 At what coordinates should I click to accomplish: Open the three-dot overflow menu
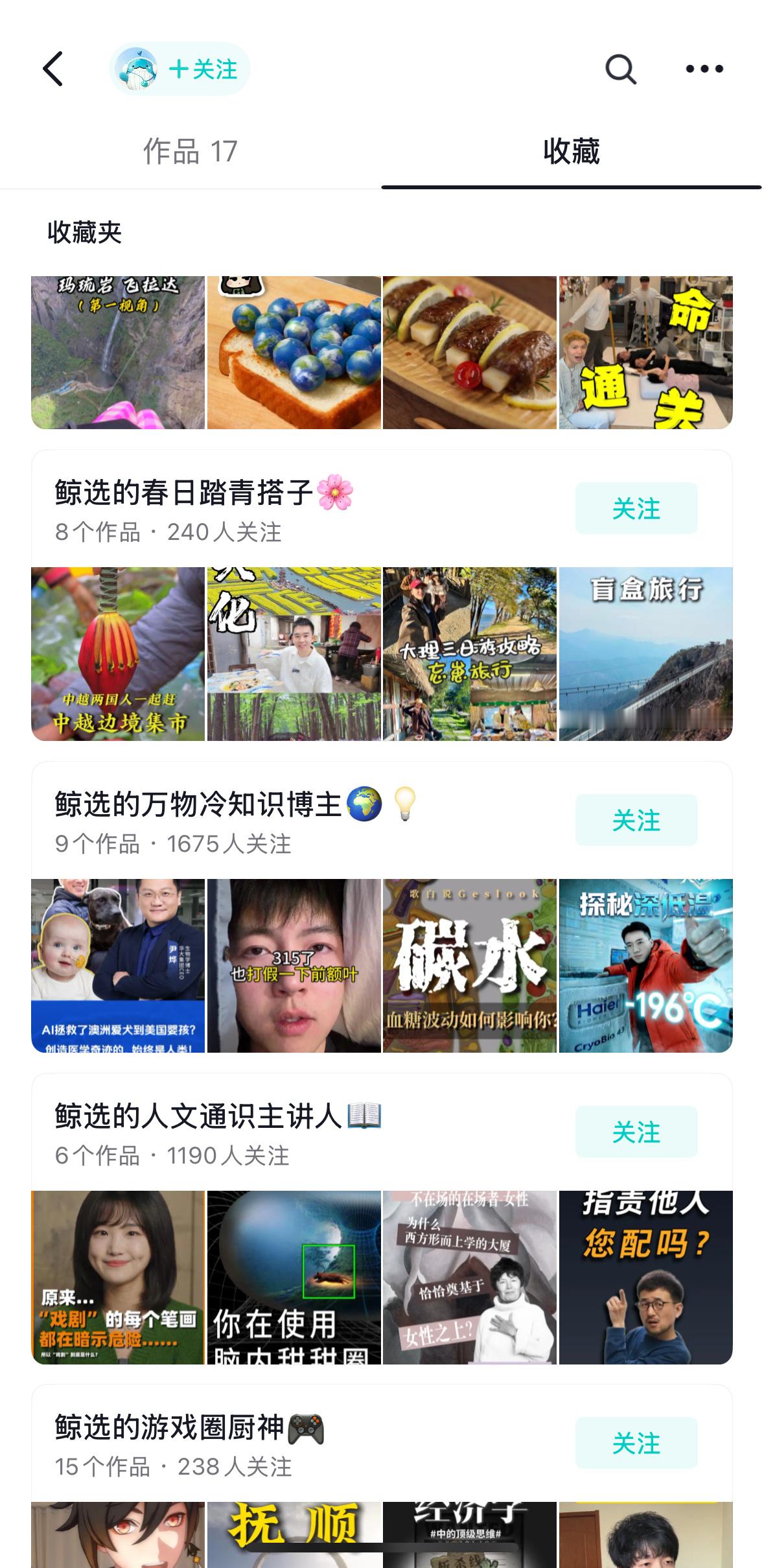(704, 69)
